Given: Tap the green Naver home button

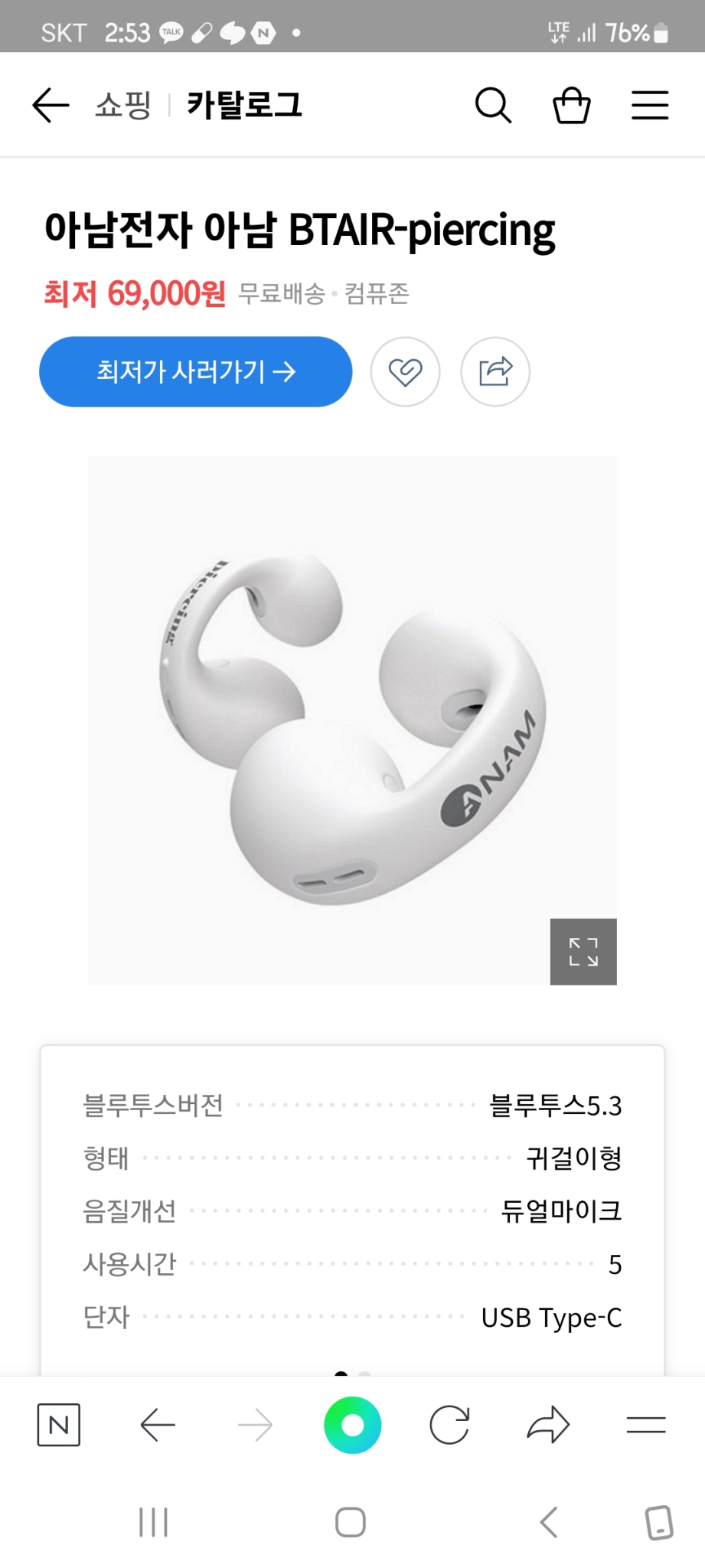Looking at the screenshot, I should (x=352, y=1424).
